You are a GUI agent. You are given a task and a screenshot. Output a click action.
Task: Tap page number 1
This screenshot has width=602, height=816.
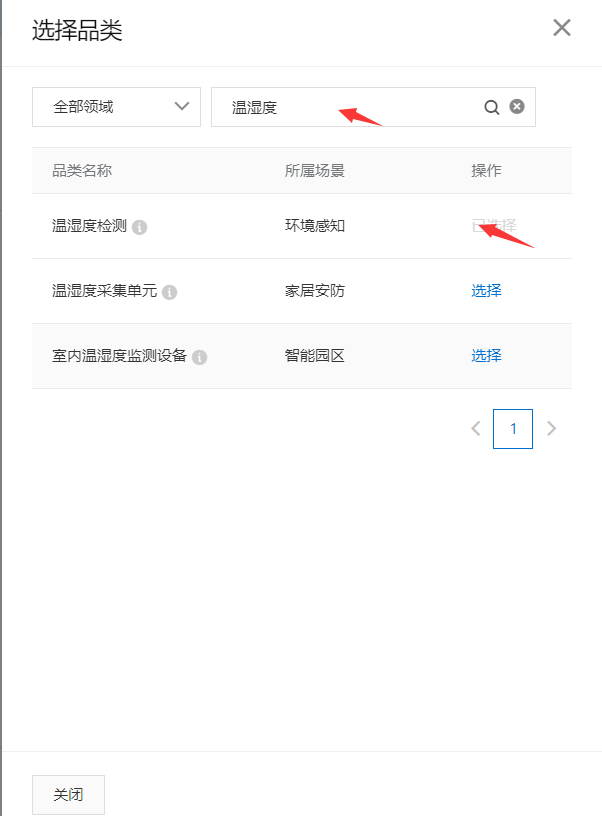tap(513, 429)
